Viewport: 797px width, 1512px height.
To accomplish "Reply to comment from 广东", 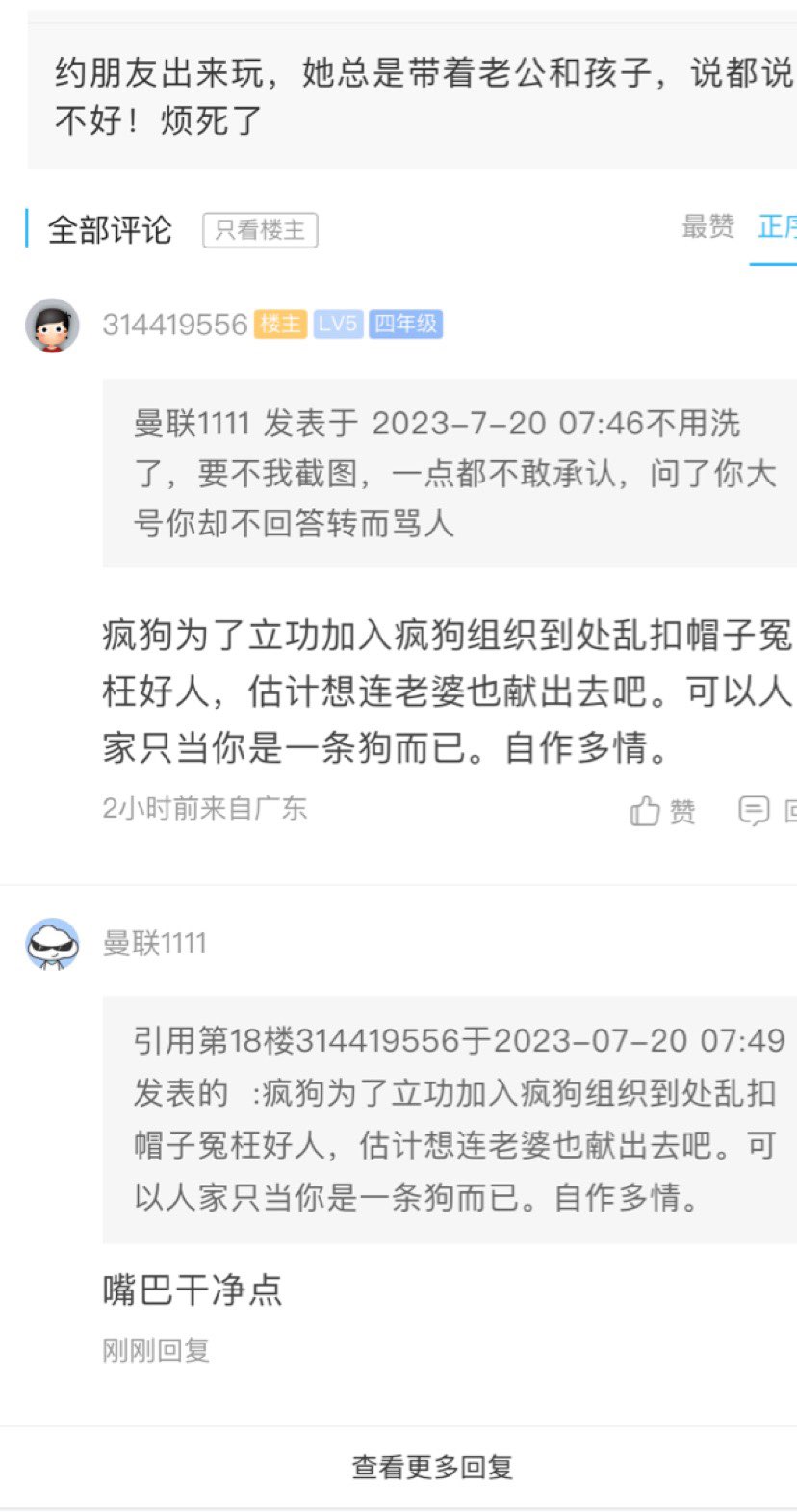I will [767, 811].
